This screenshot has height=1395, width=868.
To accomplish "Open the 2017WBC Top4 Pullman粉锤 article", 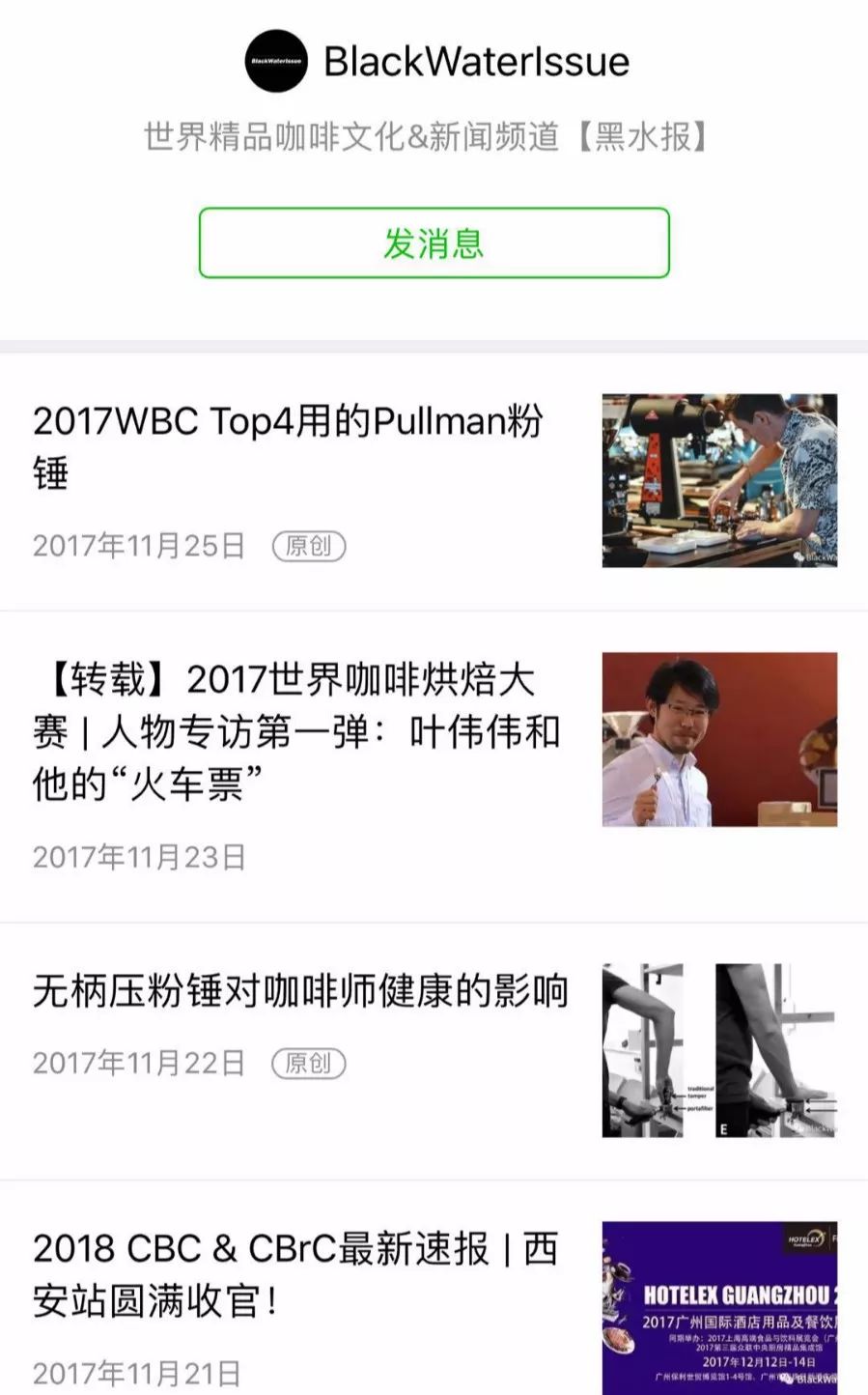I will click(288, 446).
